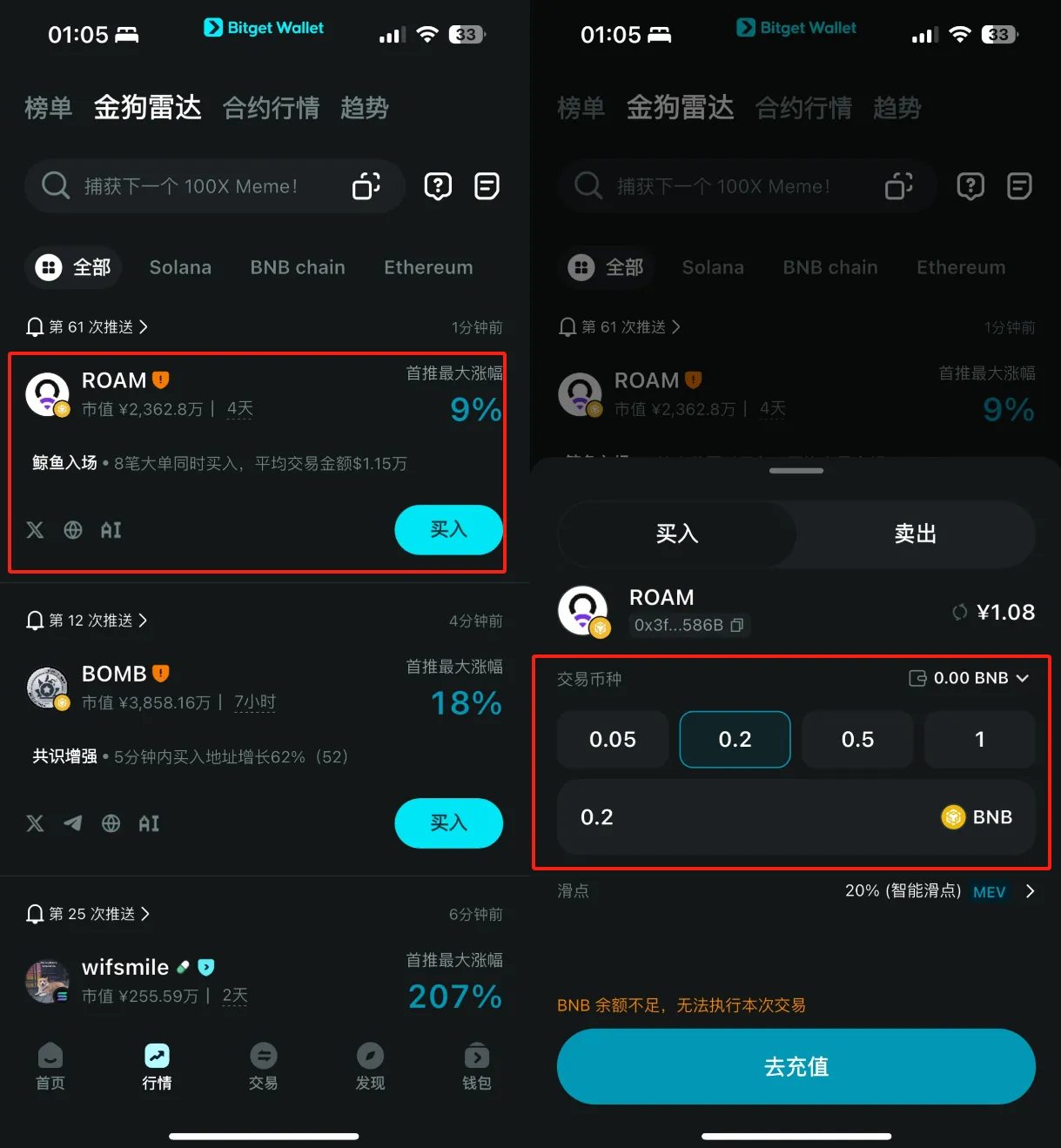The width and height of the screenshot is (1061, 1148).
Task: Refresh the ROAM price ¥1.08
Action: [x=960, y=613]
